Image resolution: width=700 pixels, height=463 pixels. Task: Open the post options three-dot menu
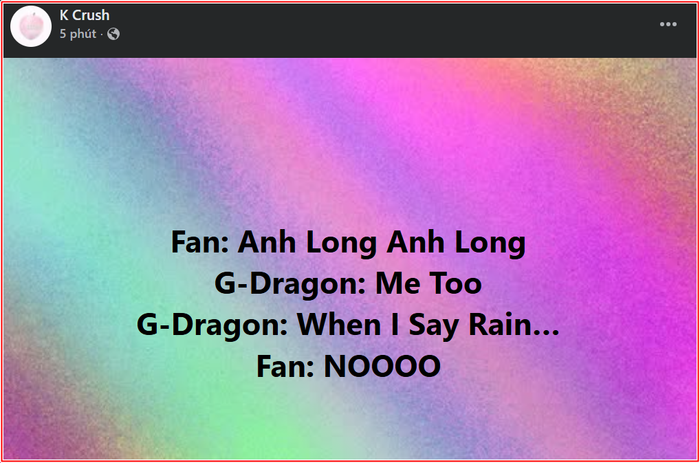(668, 24)
